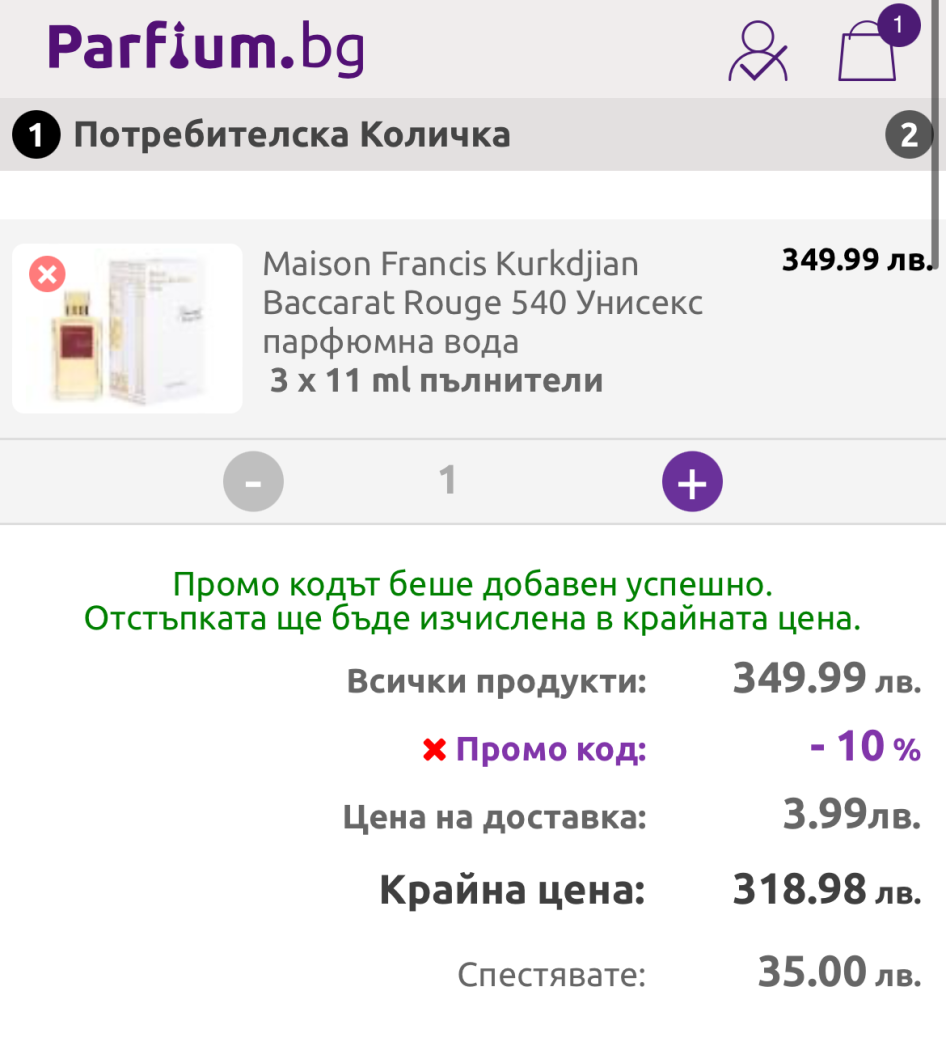Open the Parfium.bg home logo

(x=206, y=48)
